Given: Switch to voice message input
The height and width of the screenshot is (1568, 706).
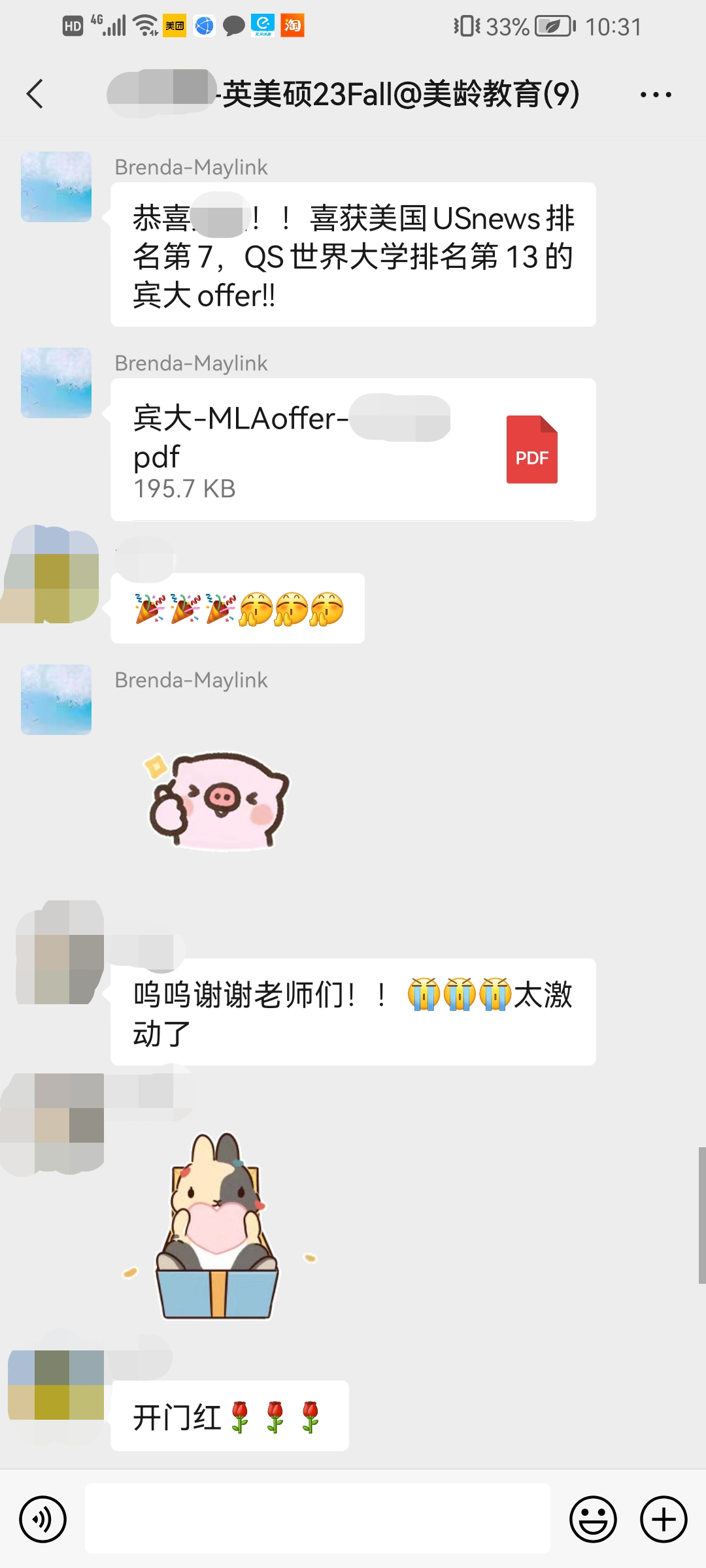Looking at the screenshot, I should pyautogui.click(x=43, y=1519).
